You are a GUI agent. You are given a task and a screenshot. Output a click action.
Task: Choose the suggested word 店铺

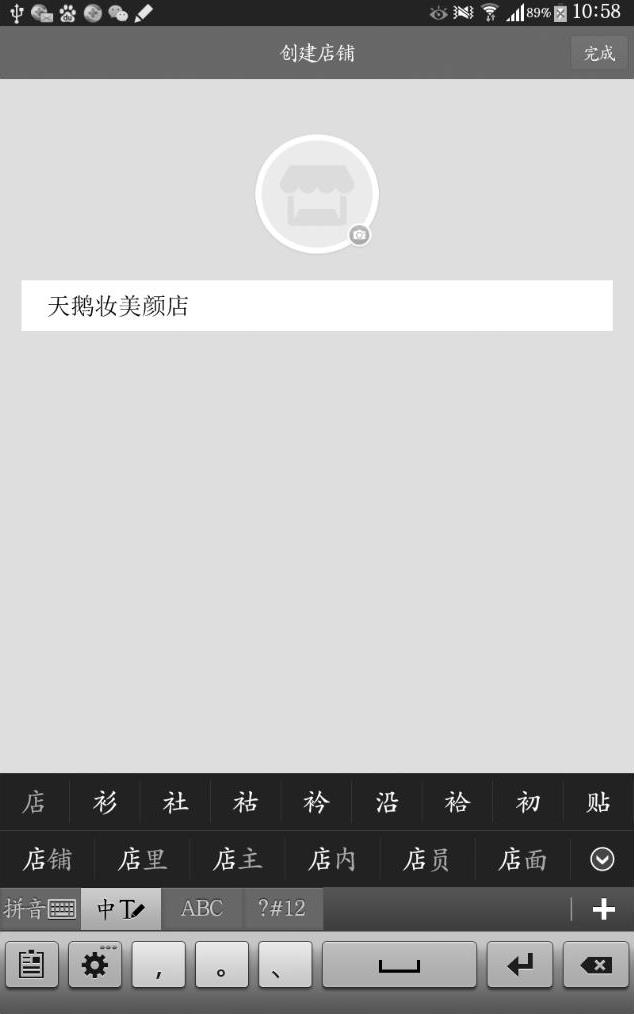coord(47,859)
